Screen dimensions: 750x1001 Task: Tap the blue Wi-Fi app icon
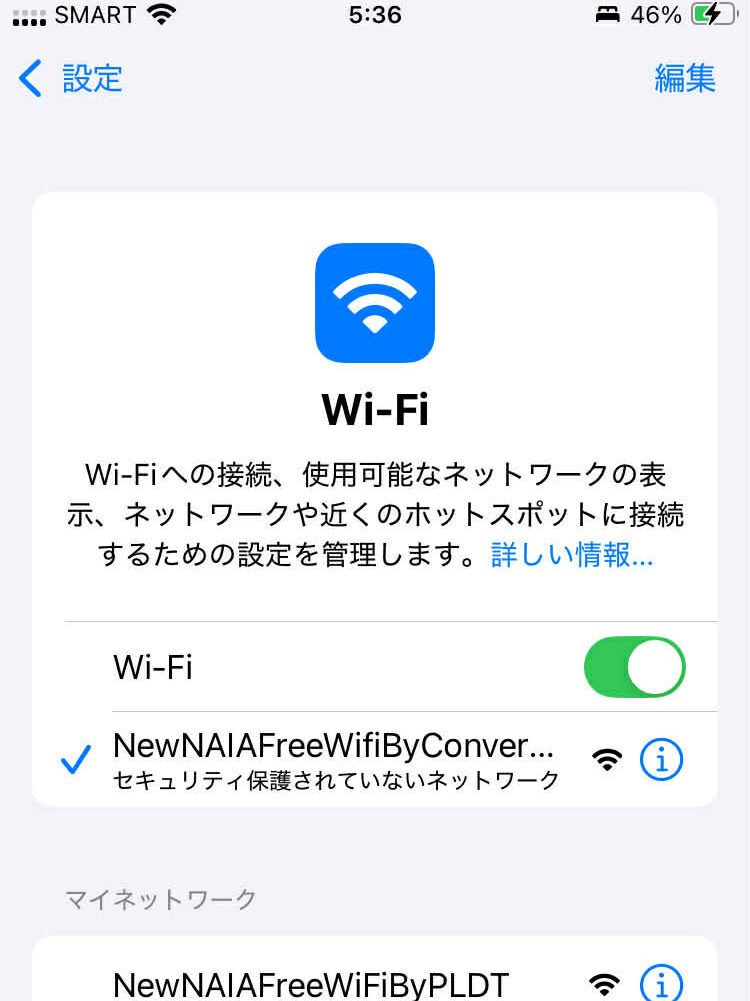click(x=375, y=302)
